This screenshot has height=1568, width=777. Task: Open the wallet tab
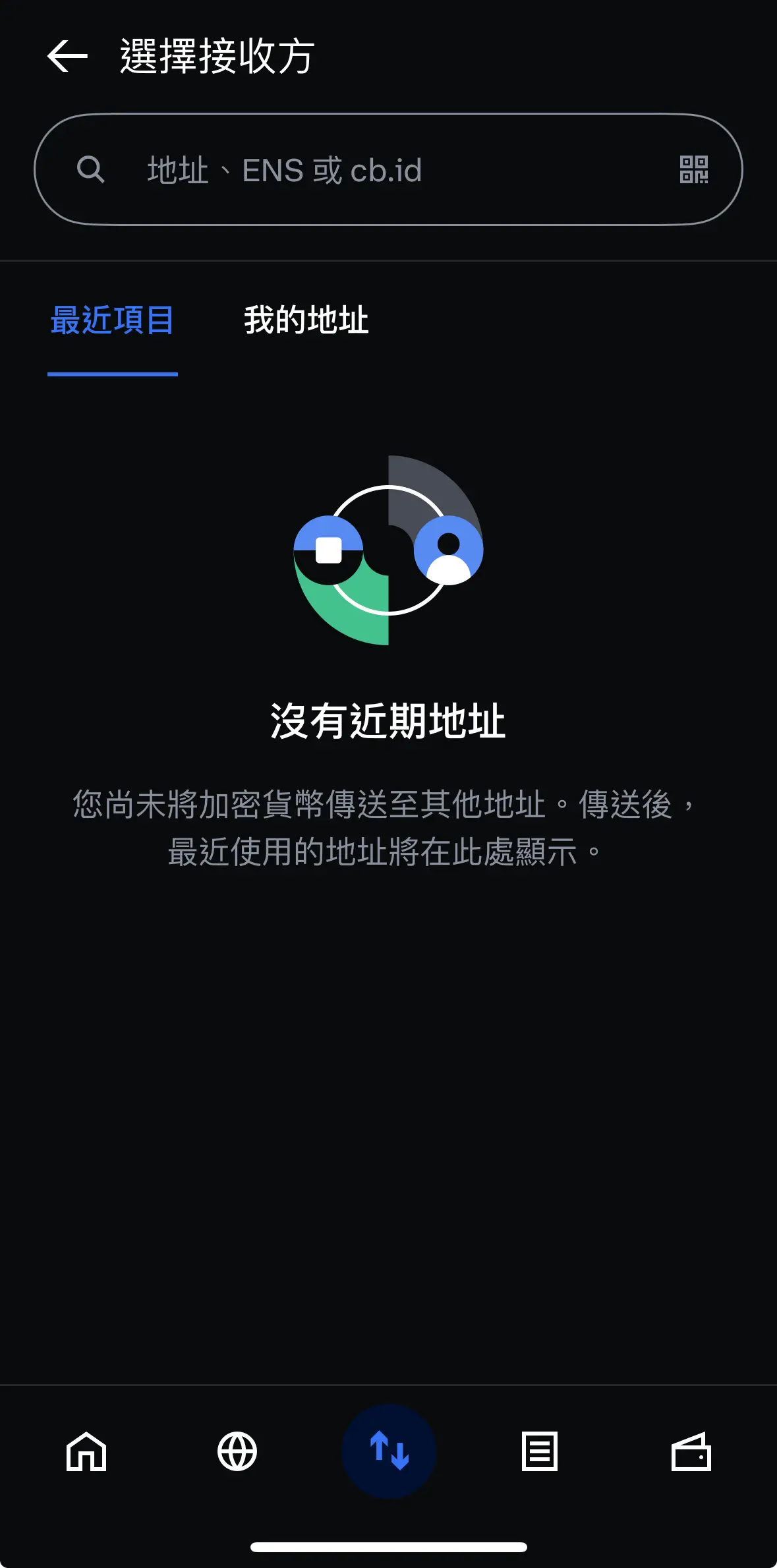(691, 1451)
